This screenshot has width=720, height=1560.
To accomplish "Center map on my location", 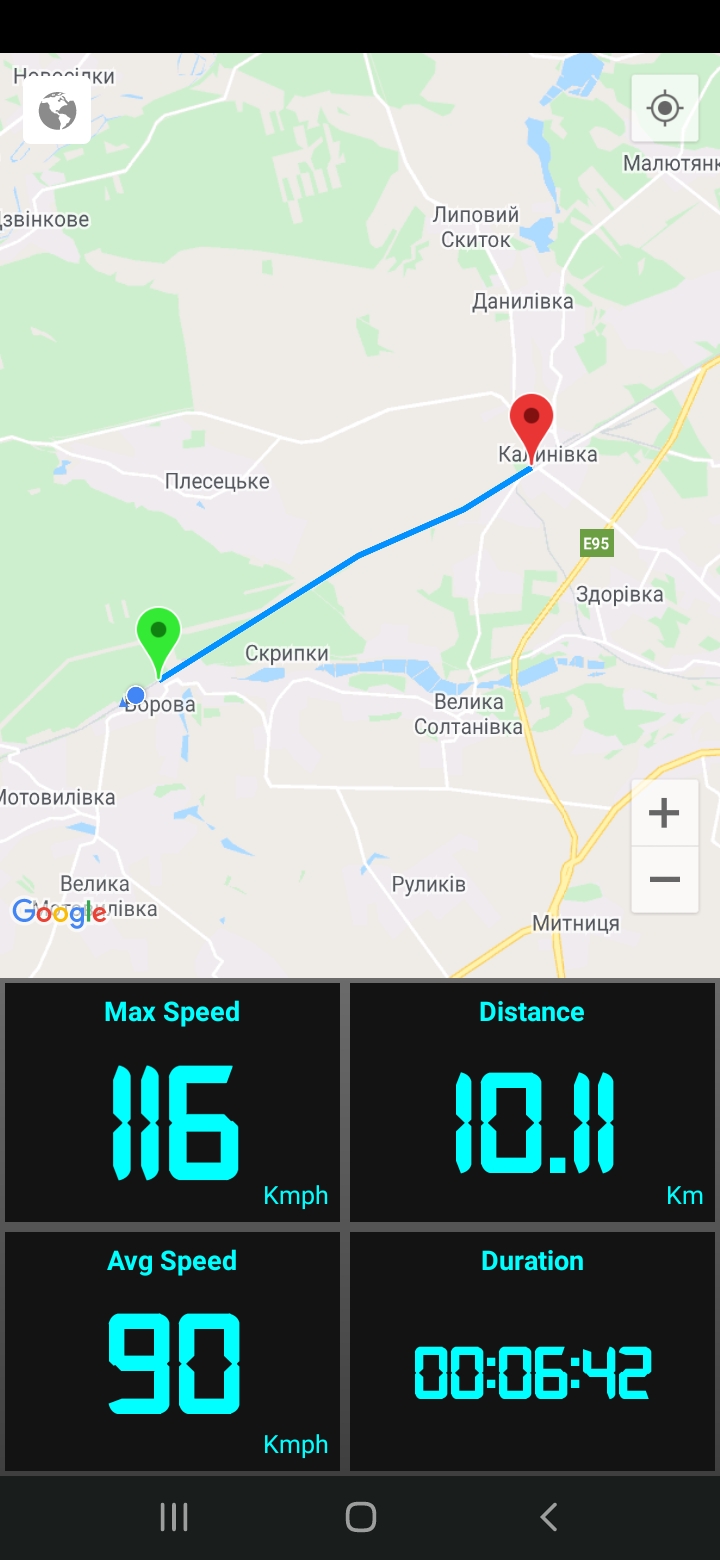I will (x=665, y=108).
